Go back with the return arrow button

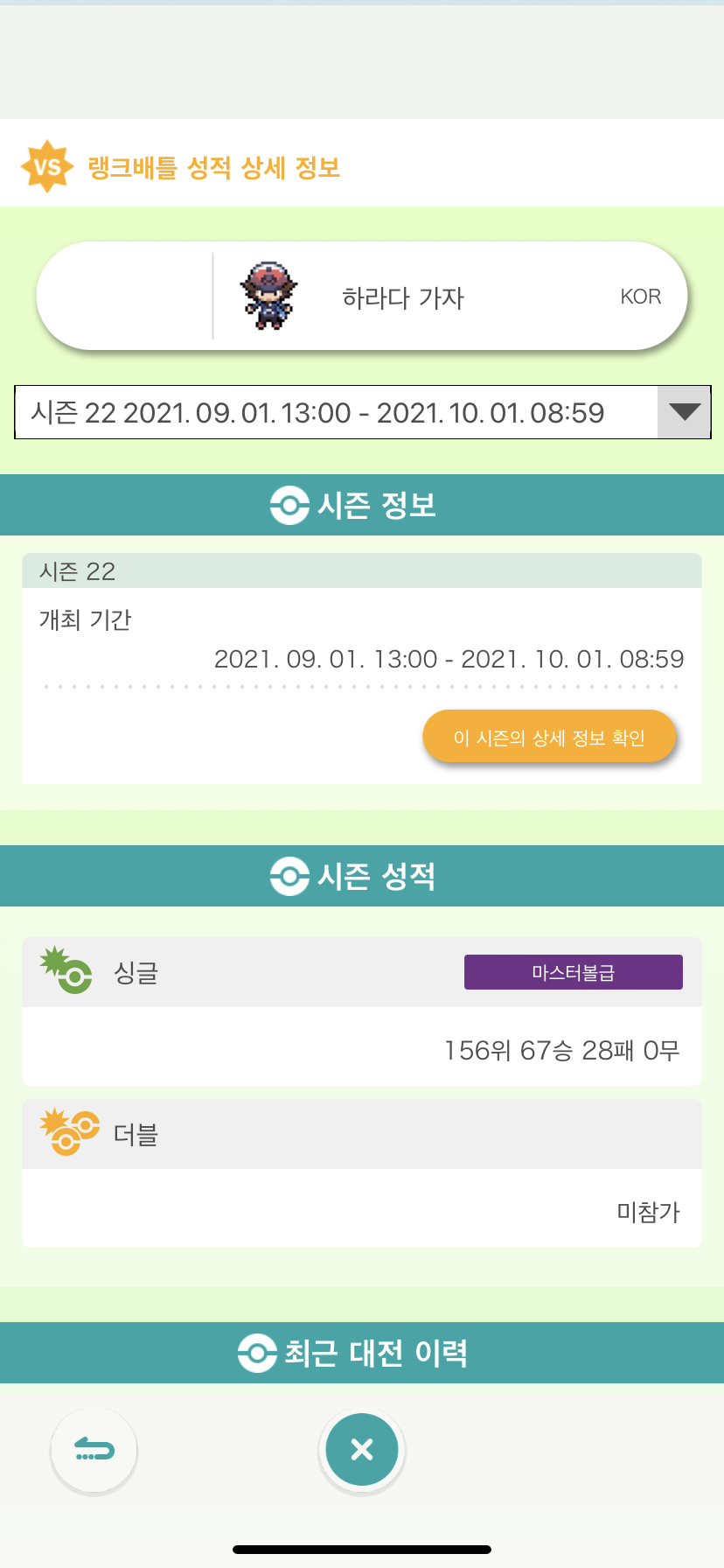[x=94, y=1450]
